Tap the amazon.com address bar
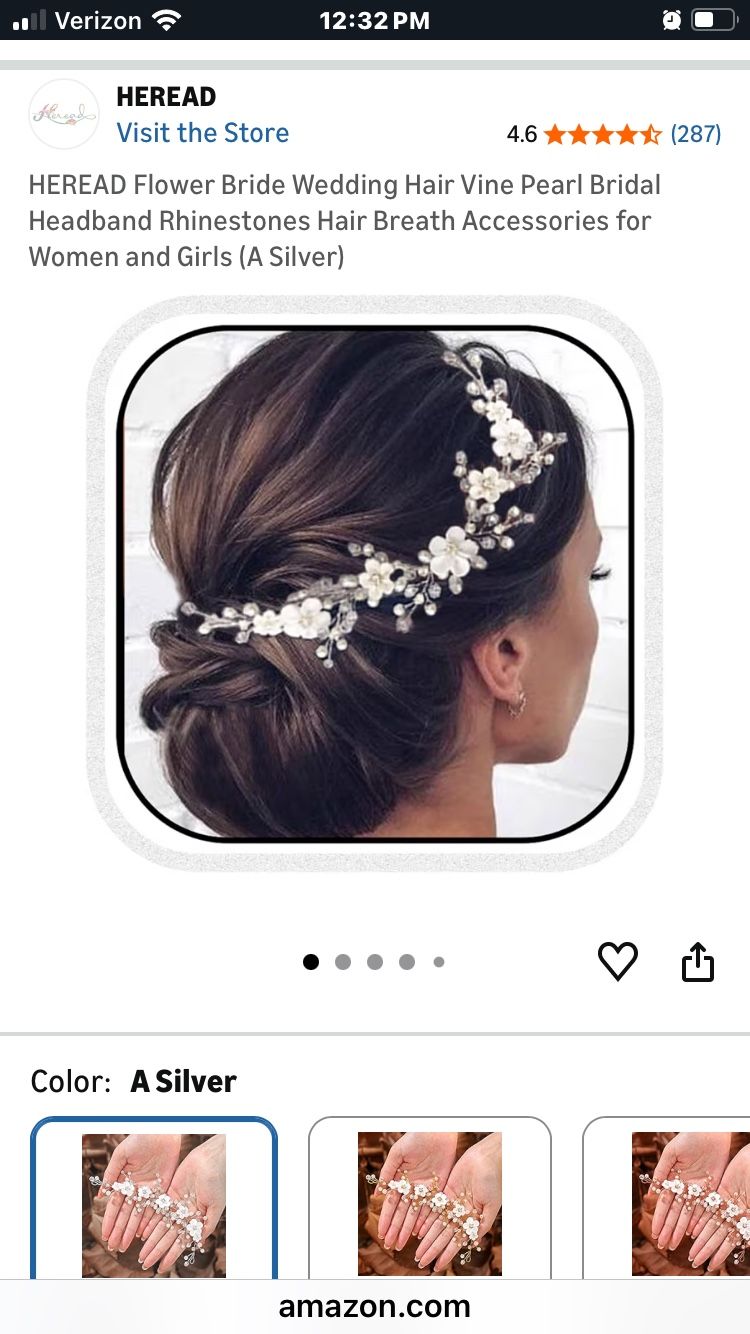 (375, 1306)
